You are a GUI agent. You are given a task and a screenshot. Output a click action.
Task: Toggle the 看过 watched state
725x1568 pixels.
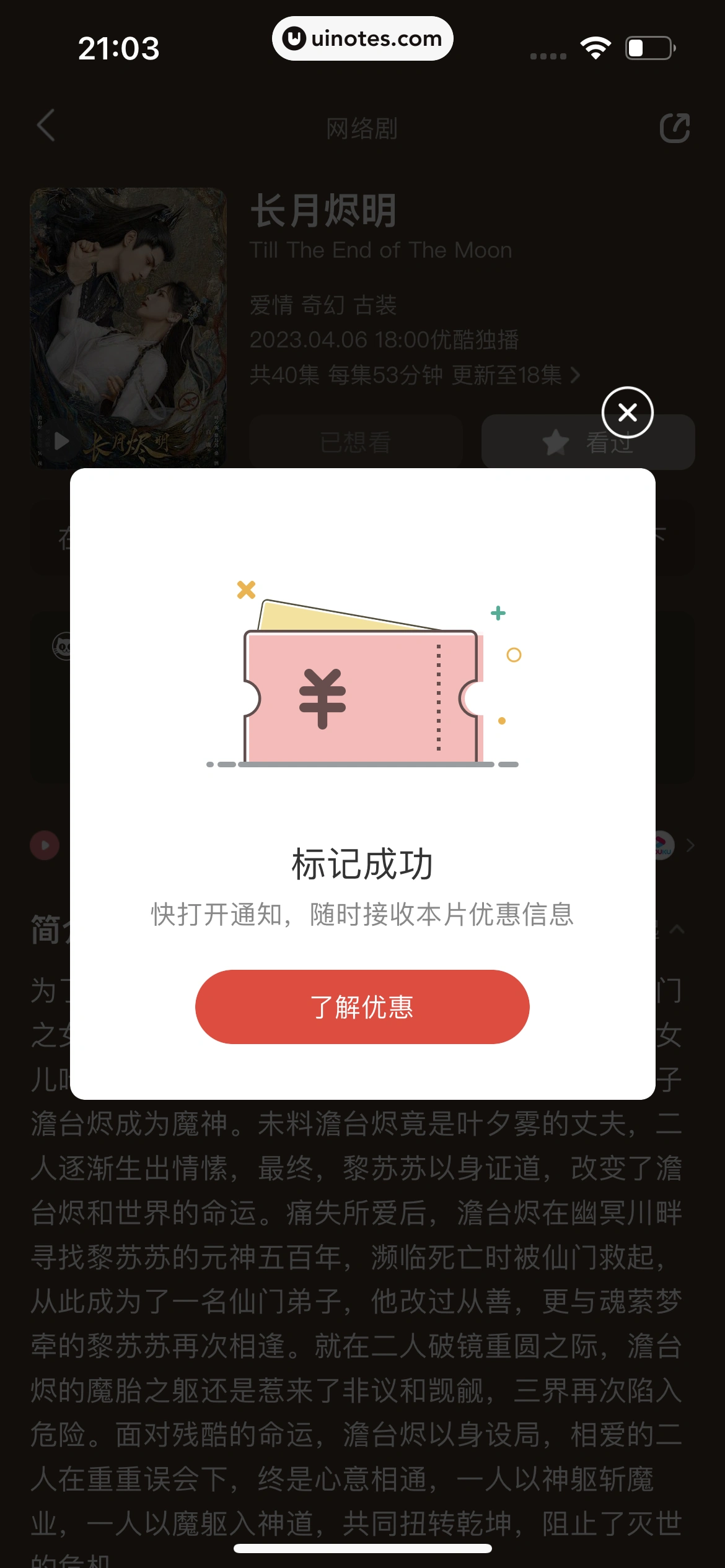tap(587, 442)
